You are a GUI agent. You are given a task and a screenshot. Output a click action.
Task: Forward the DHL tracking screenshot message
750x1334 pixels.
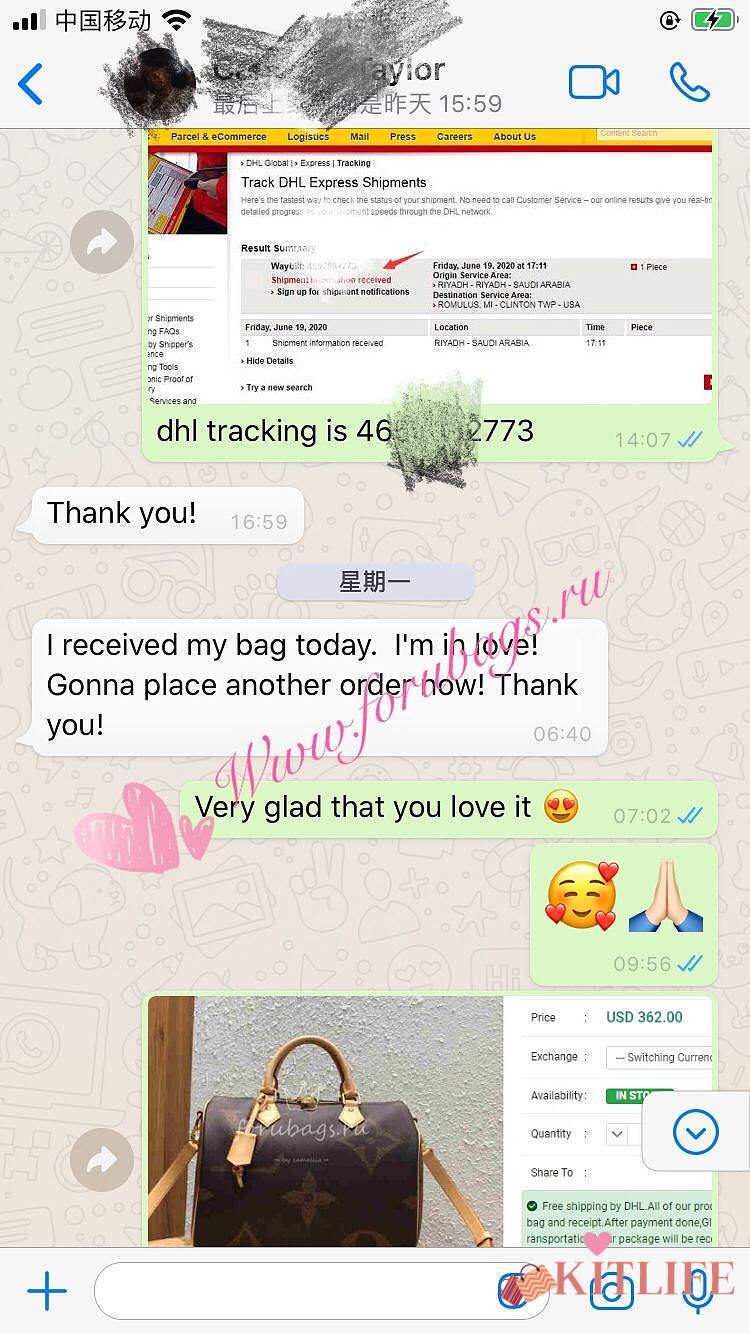102,242
